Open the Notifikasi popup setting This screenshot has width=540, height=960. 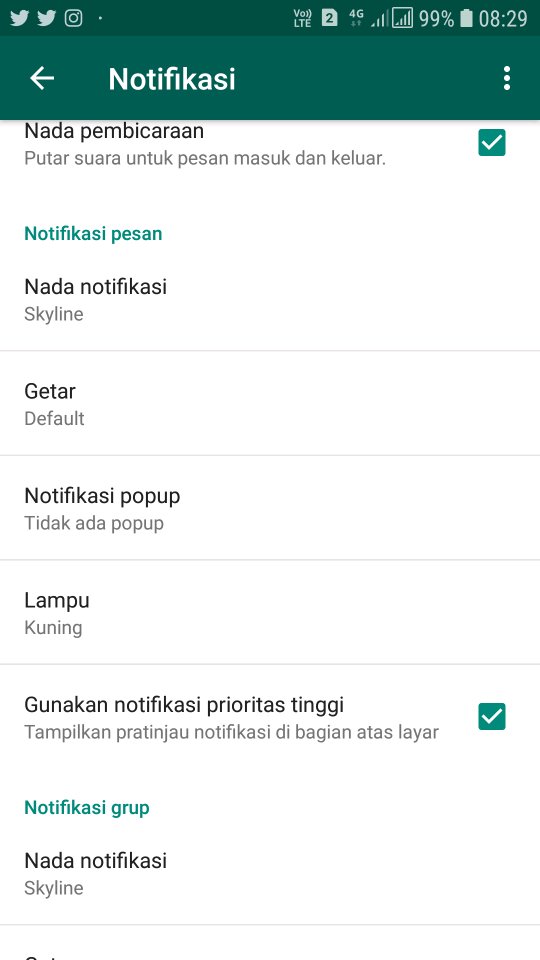[x=270, y=508]
